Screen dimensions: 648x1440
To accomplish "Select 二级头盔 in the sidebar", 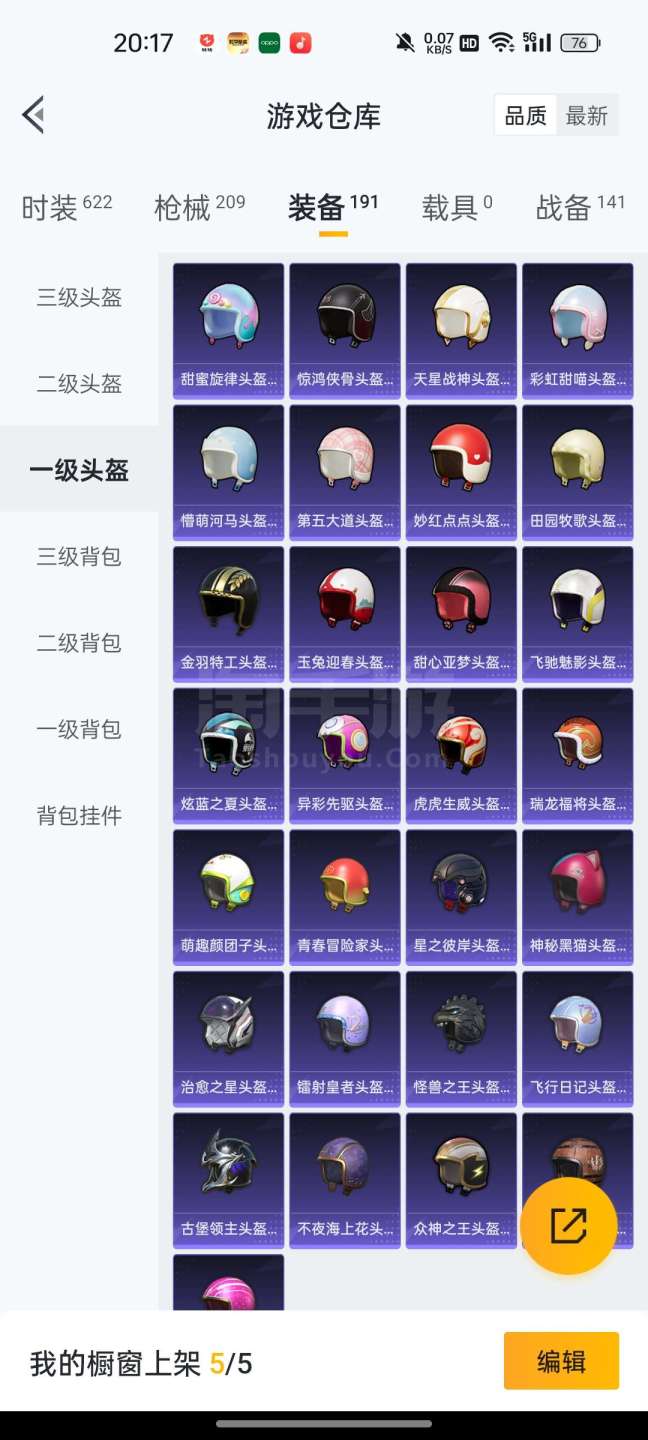I will [x=79, y=384].
